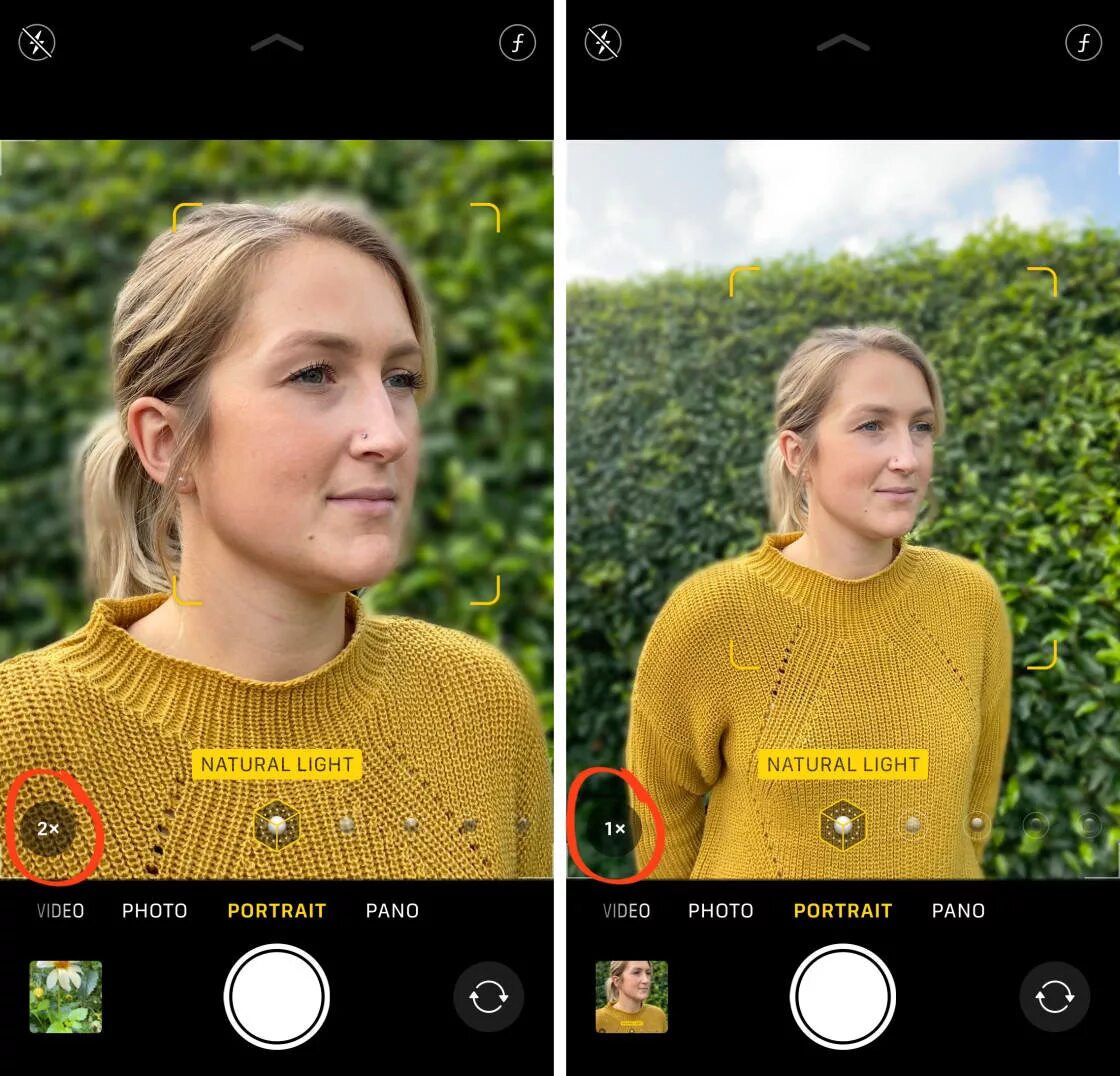Take the picture on the 2× screen
Screen dimensions: 1120x1076
click(277, 996)
